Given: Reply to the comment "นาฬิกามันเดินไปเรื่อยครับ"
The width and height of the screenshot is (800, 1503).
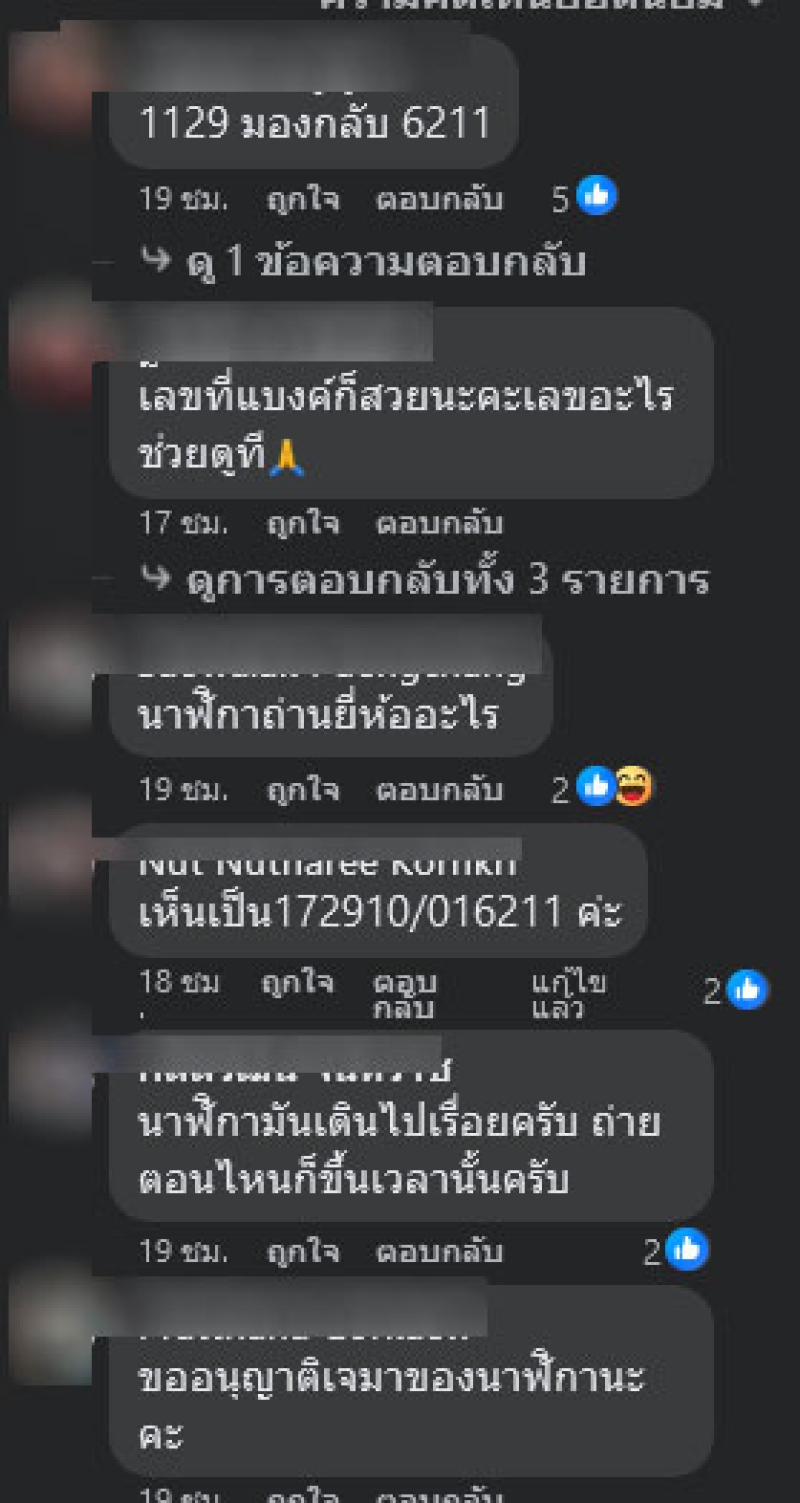Looking at the screenshot, I should [438, 1251].
